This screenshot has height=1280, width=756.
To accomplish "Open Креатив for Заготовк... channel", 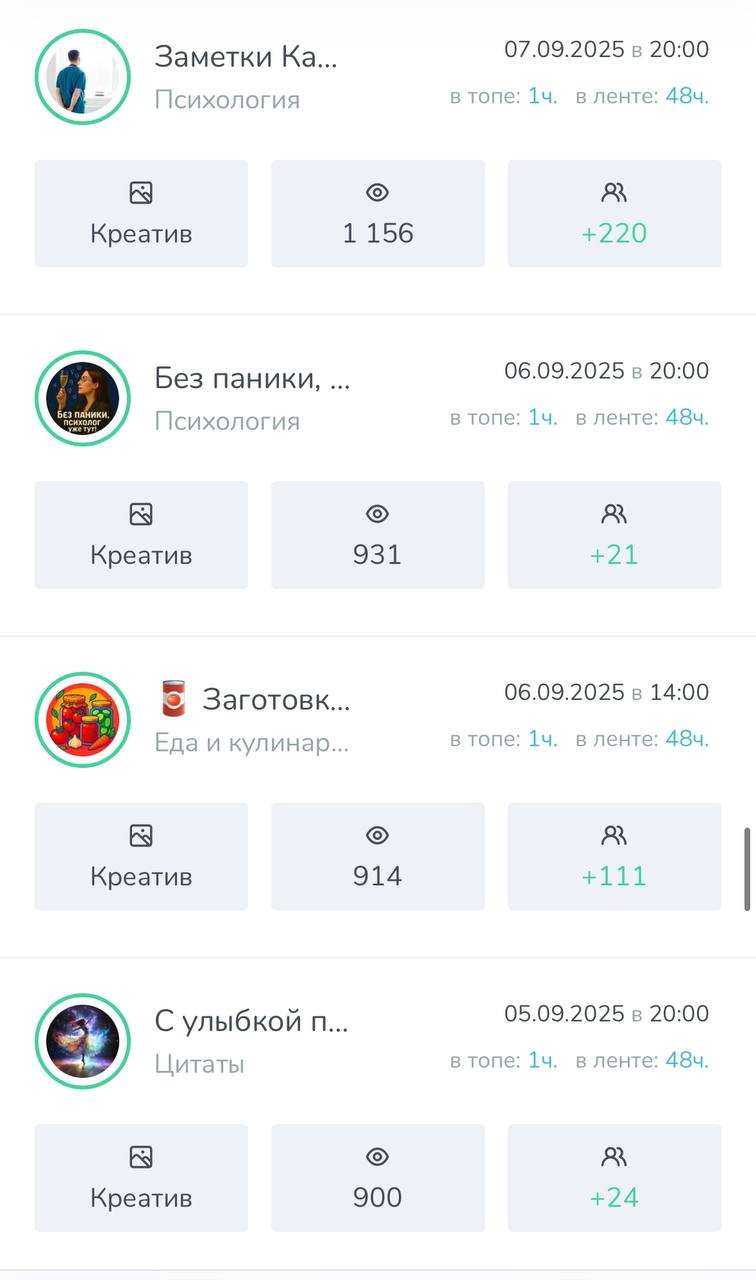I will click(141, 857).
